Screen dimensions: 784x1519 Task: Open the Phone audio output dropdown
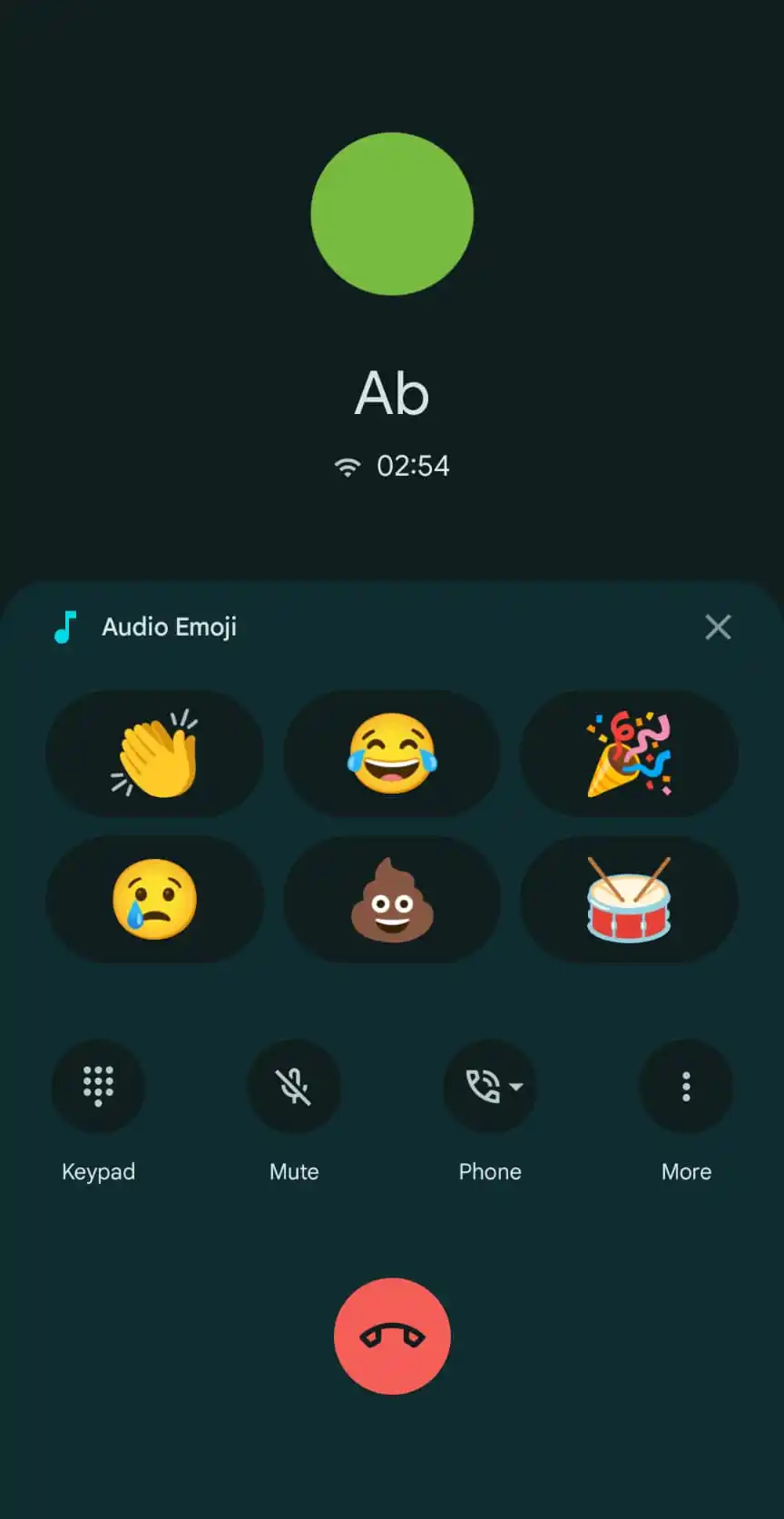(490, 1086)
